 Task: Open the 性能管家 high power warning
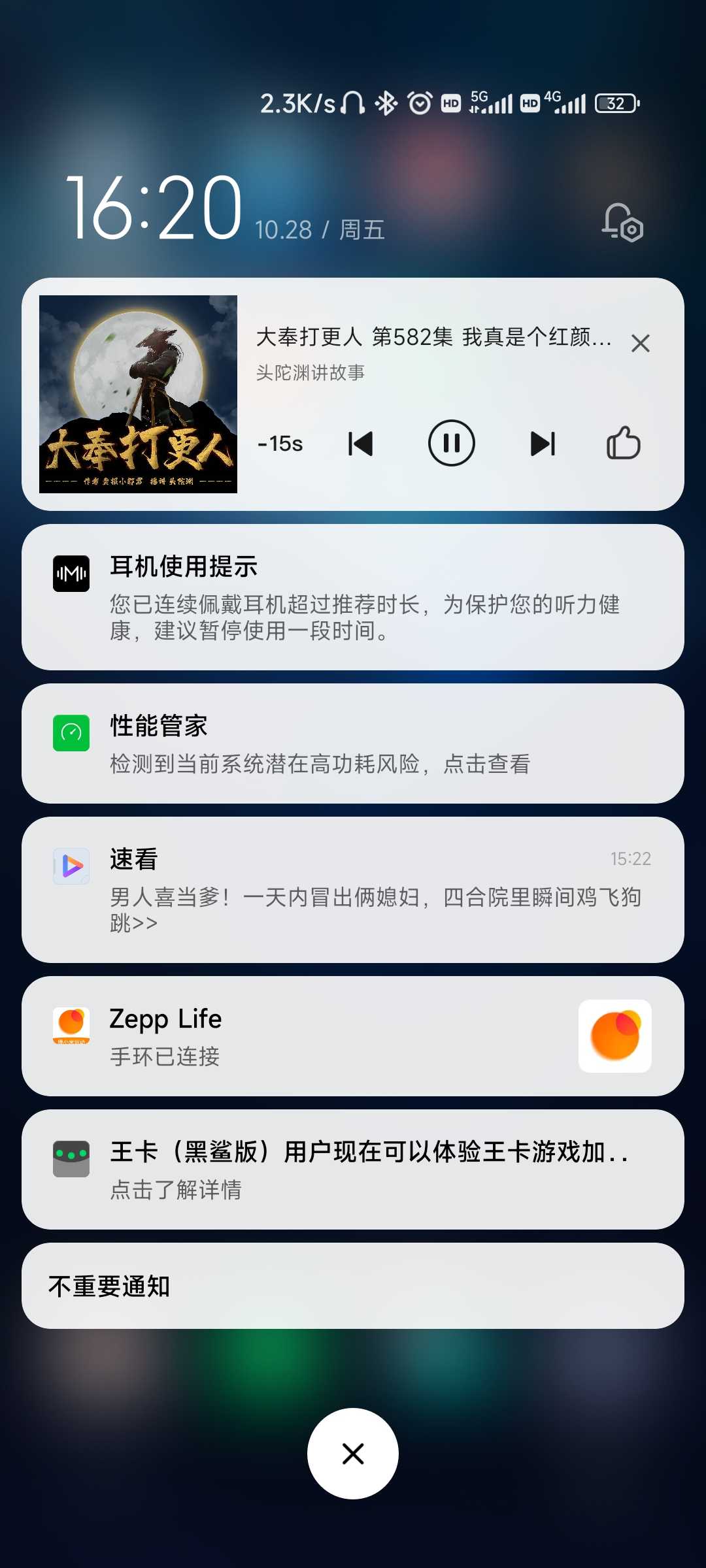[x=353, y=743]
